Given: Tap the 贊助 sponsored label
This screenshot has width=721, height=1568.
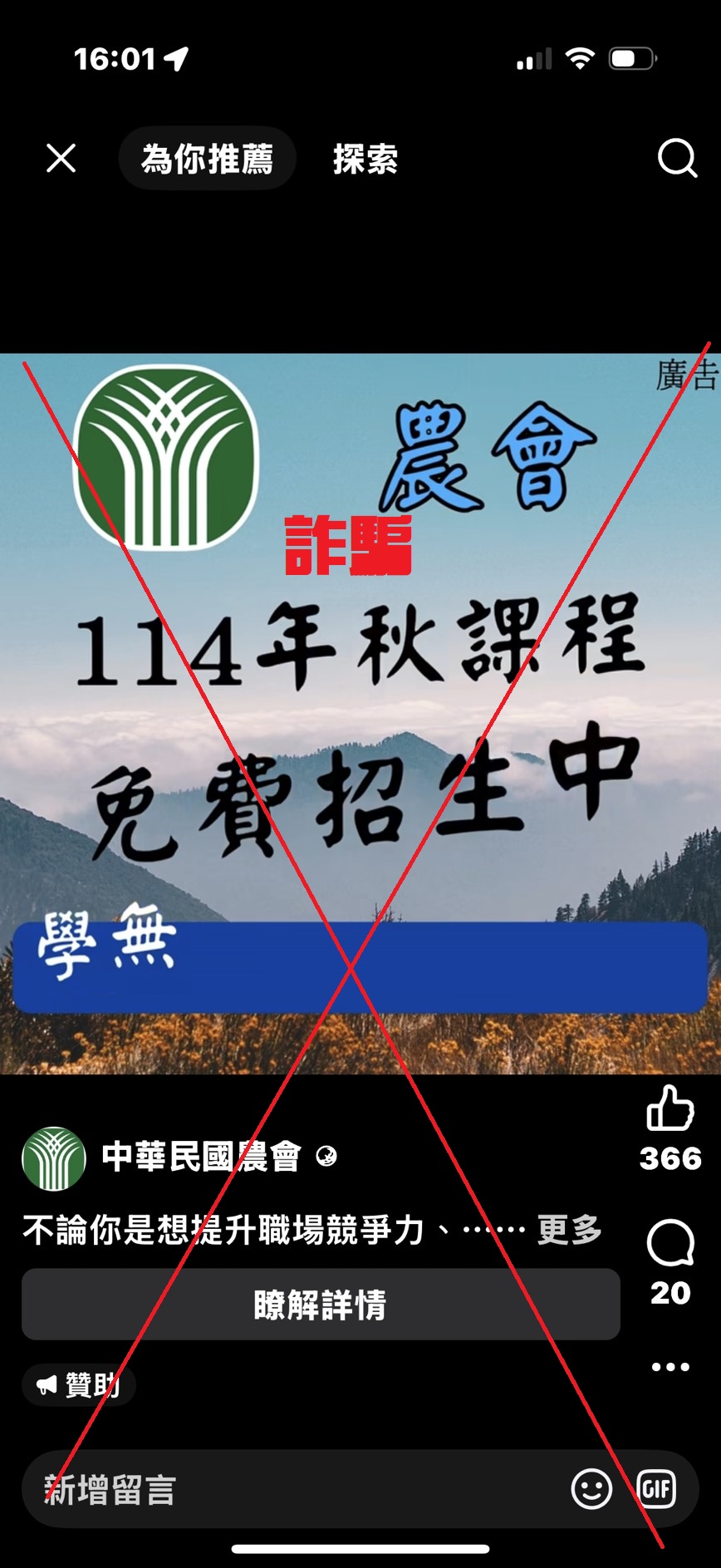Looking at the screenshot, I should [x=79, y=1384].
